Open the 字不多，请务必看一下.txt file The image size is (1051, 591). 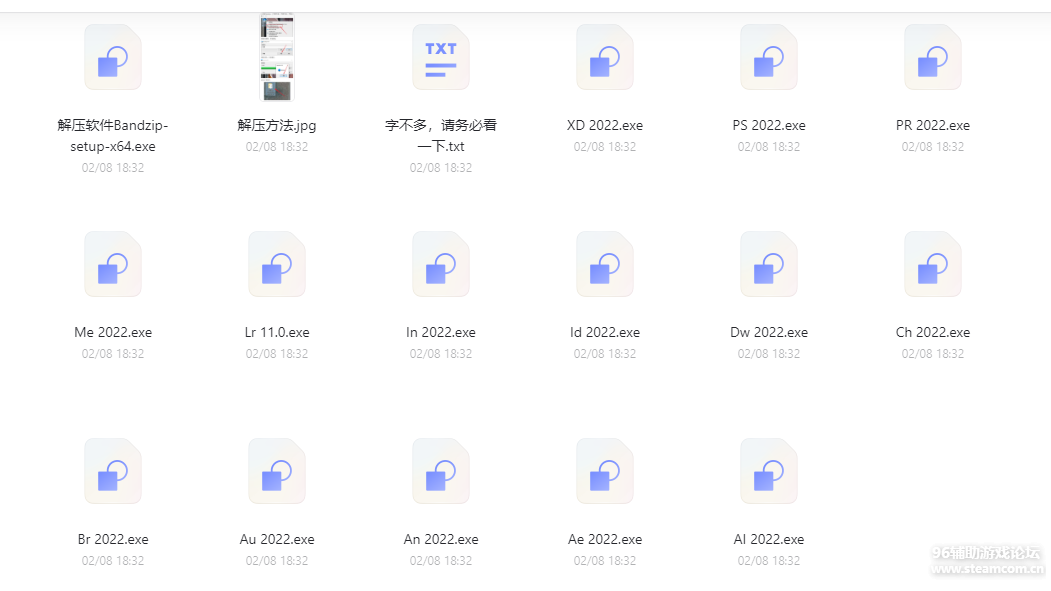(x=441, y=58)
